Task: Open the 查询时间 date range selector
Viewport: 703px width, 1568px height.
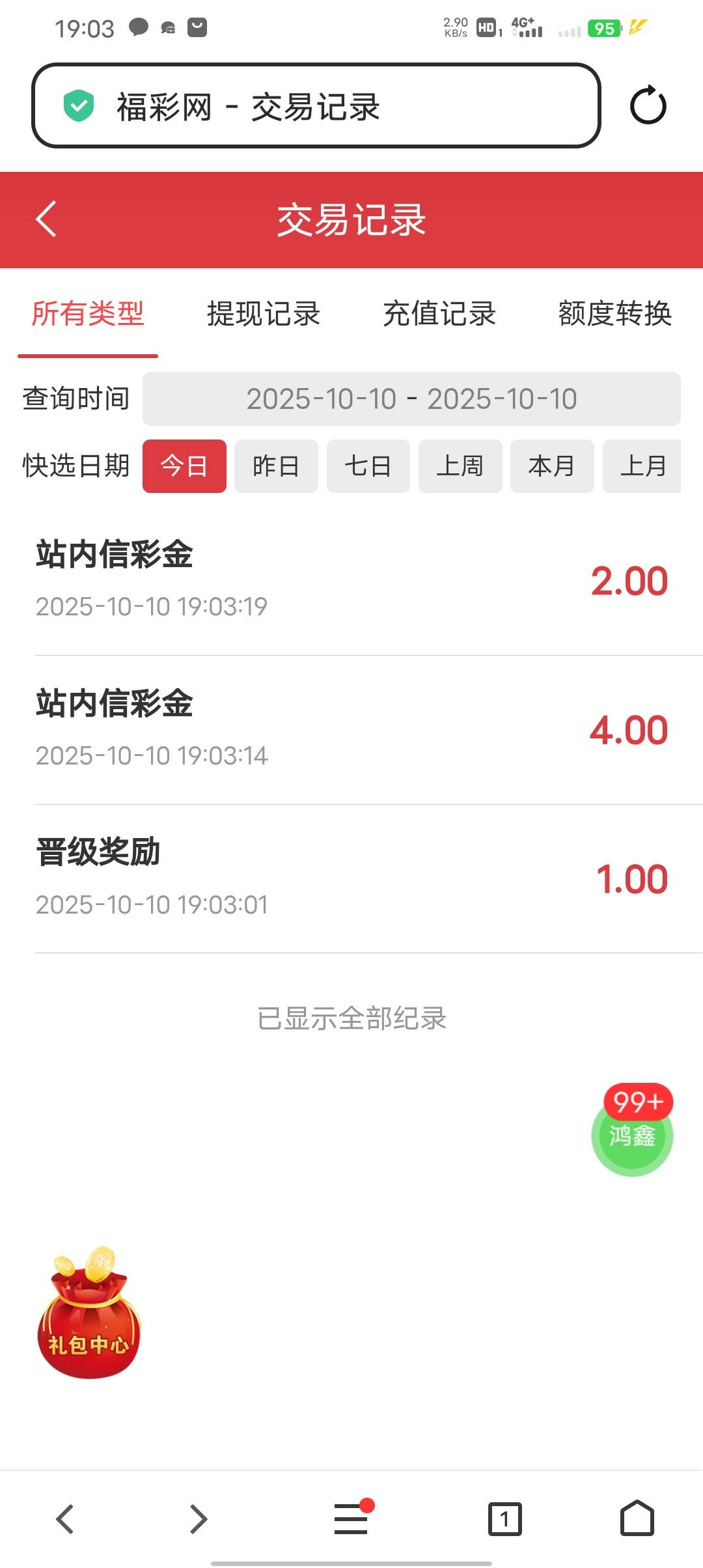Action: click(x=411, y=399)
